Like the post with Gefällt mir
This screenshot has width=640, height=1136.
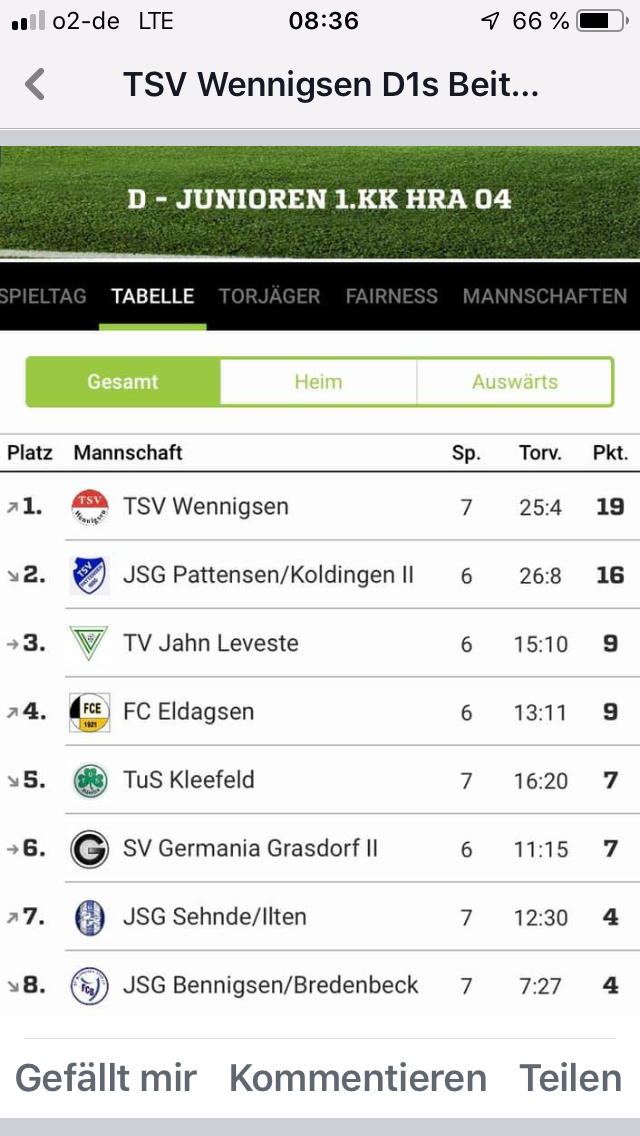106,1078
